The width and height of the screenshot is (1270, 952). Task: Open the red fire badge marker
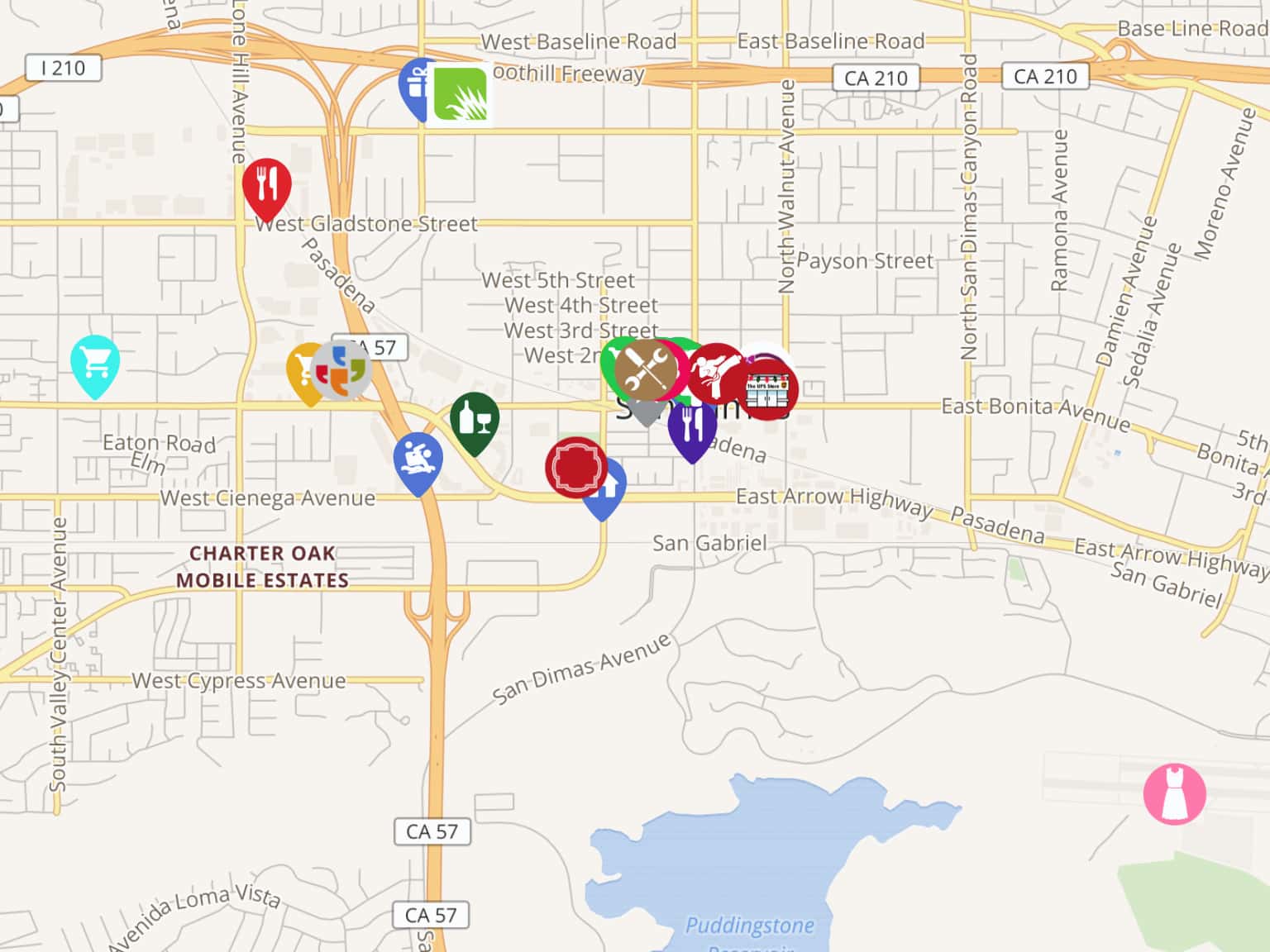(575, 467)
